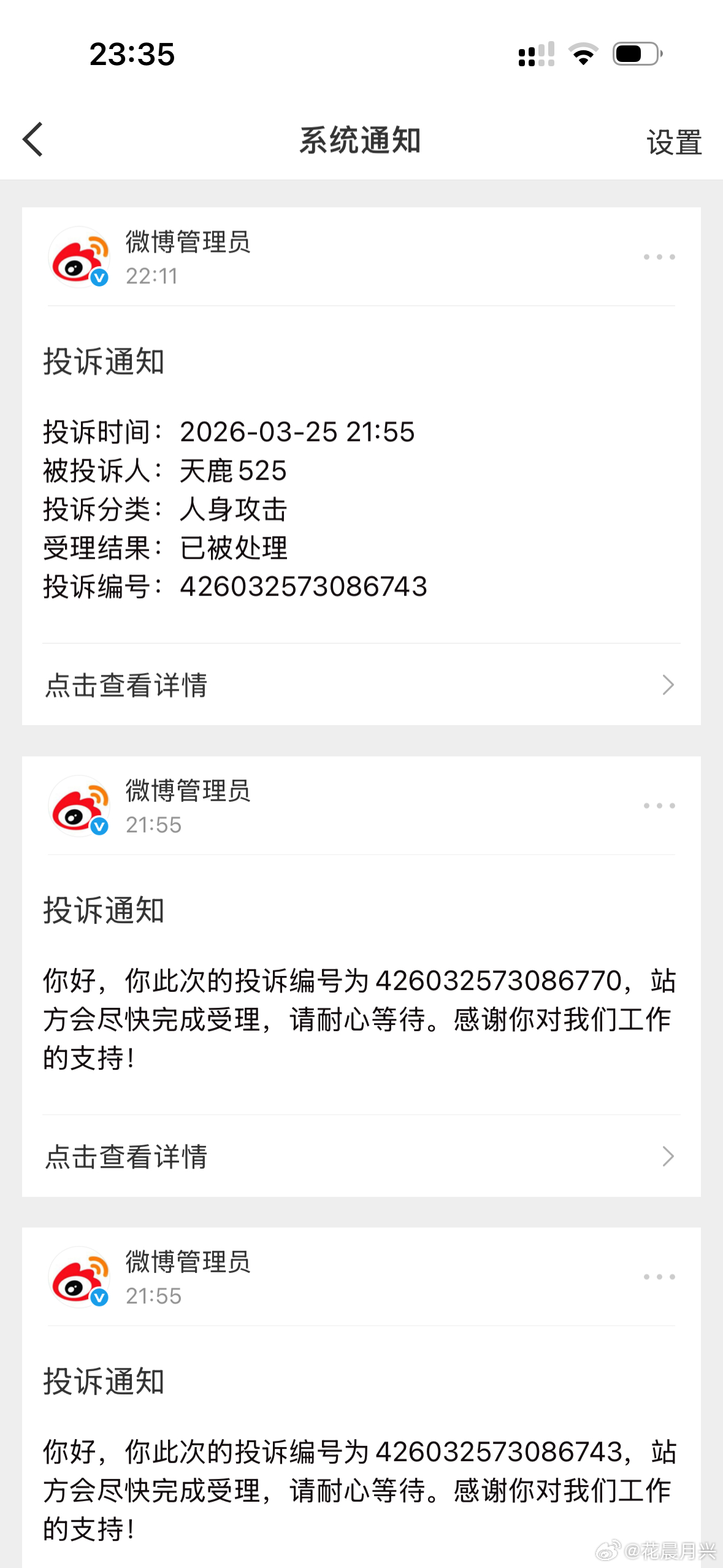Open the three-dot menu on the 22:11 notification
This screenshot has width=723, height=1568.
pyautogui.click(x=659, y=256)
